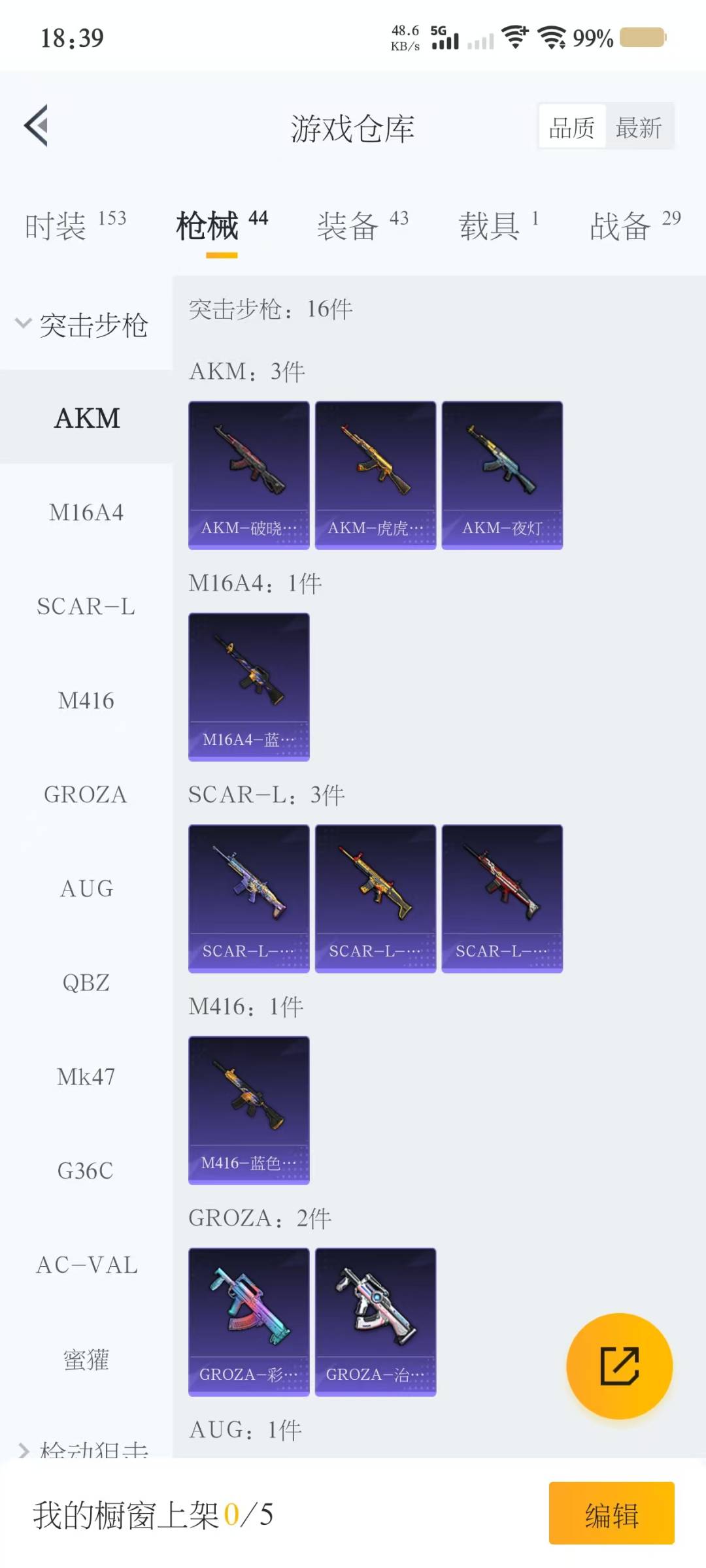Open the AKM-破晓 skin card
Viewport: 706px width, 1568px height.
(248, 475)
